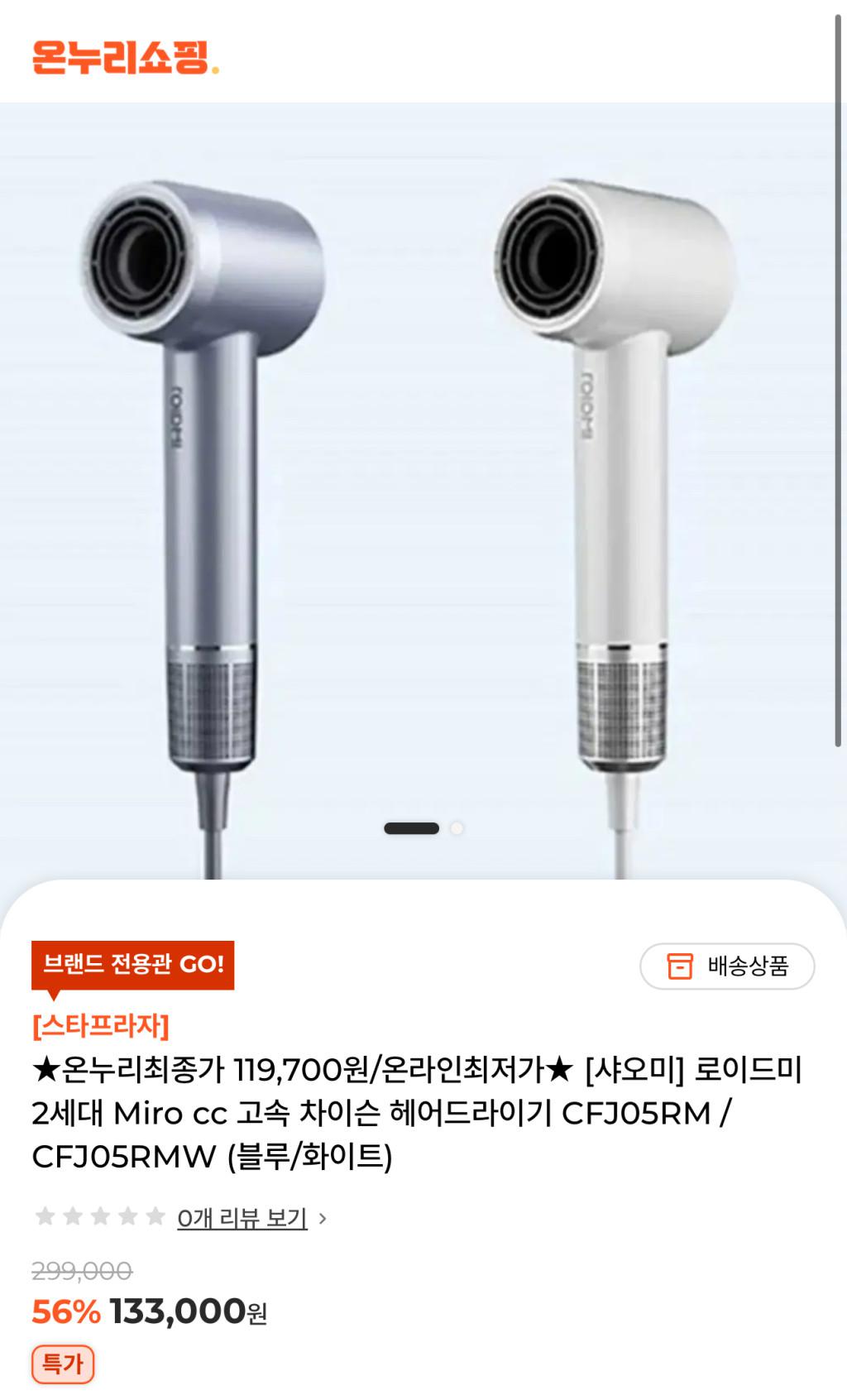Open the 스타프라자 seller link
Viewport: 847px width, 1400px height.
[x=100, y=1026]
